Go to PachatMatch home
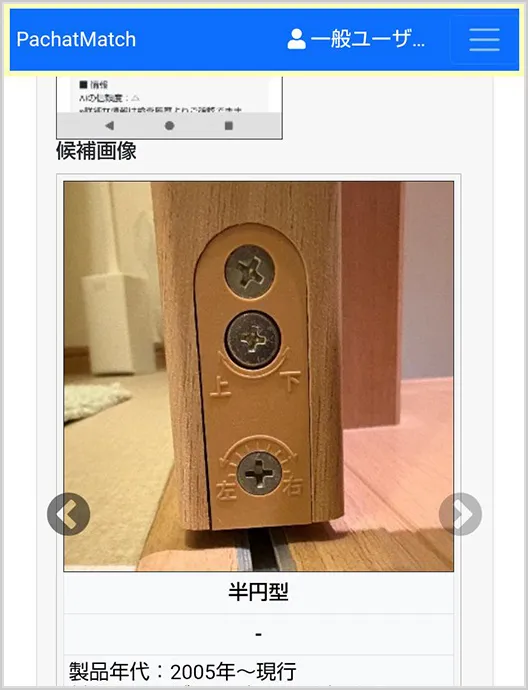The height and width of the screenshot is (690, 528). point(76,39)
